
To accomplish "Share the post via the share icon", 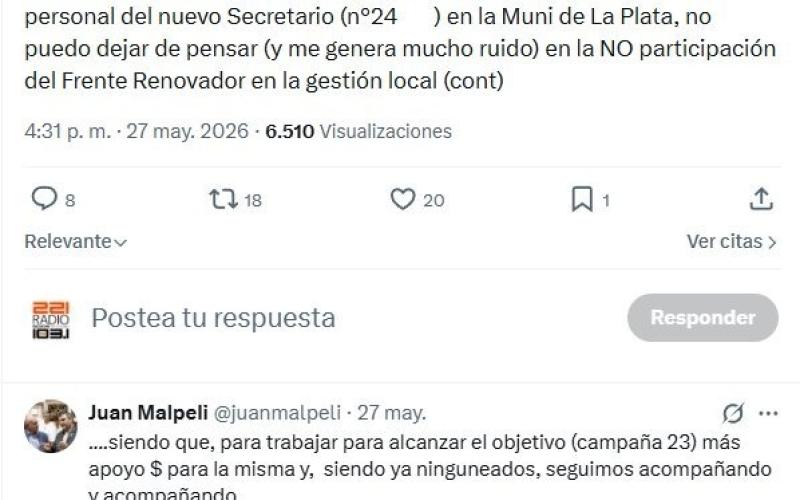I will [x=761, y=199].
